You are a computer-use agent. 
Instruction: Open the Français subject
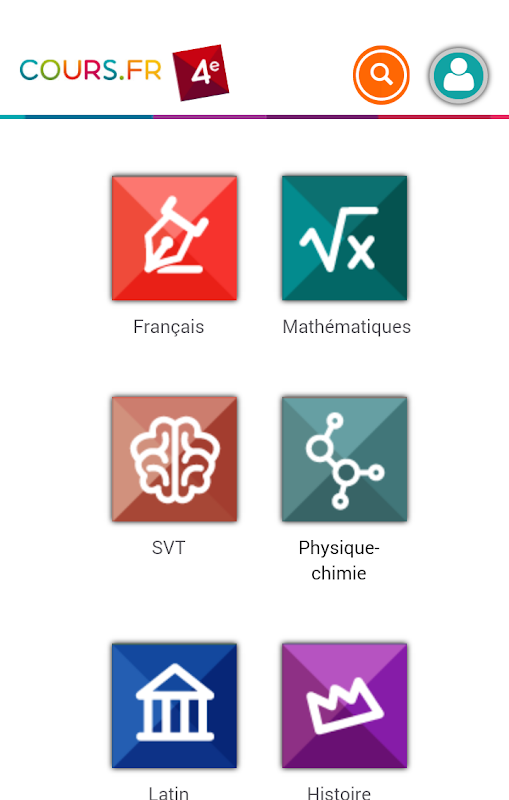(174, 238)
